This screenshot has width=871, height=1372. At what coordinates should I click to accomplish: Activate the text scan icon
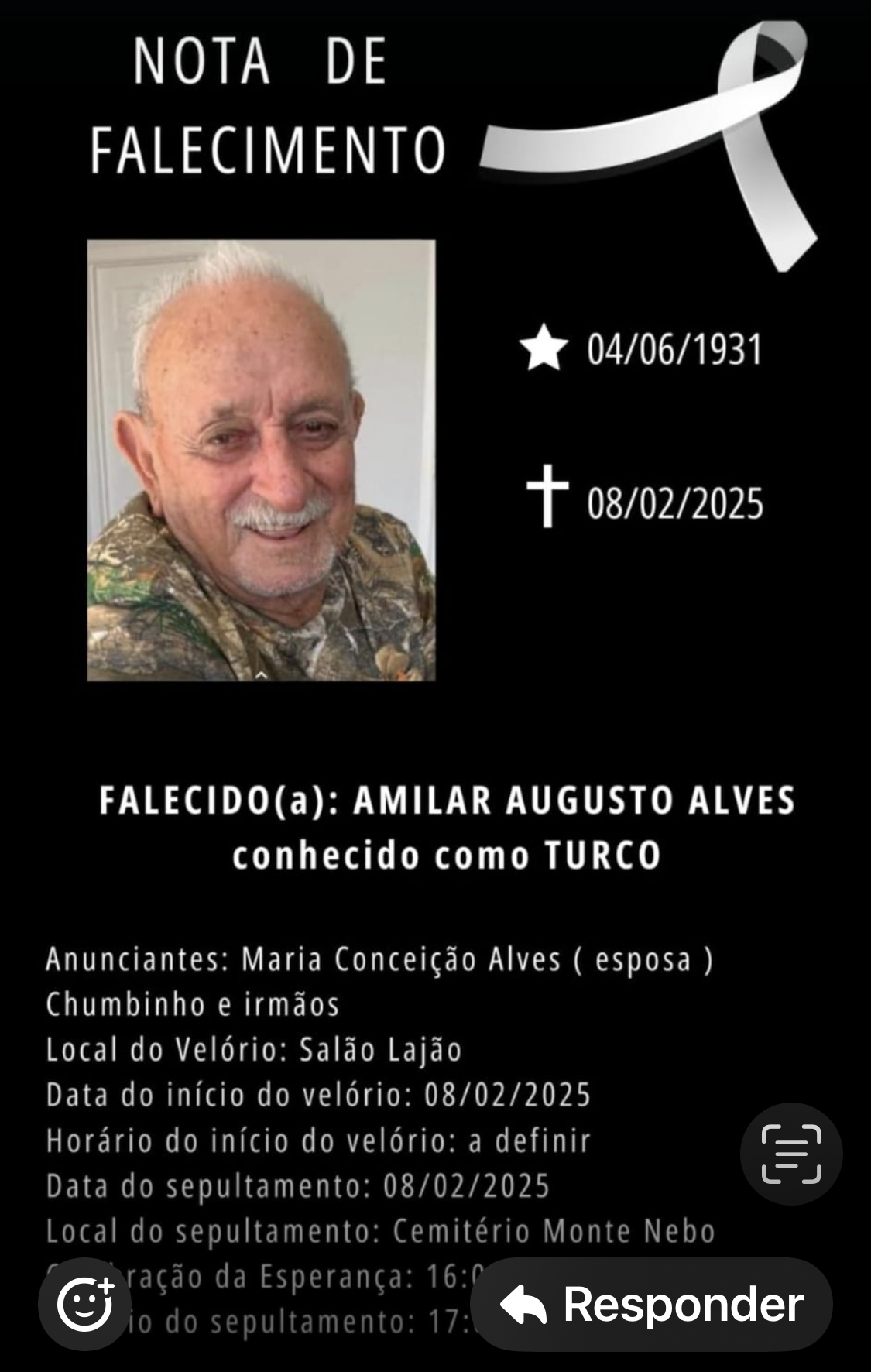(790, 1154)
